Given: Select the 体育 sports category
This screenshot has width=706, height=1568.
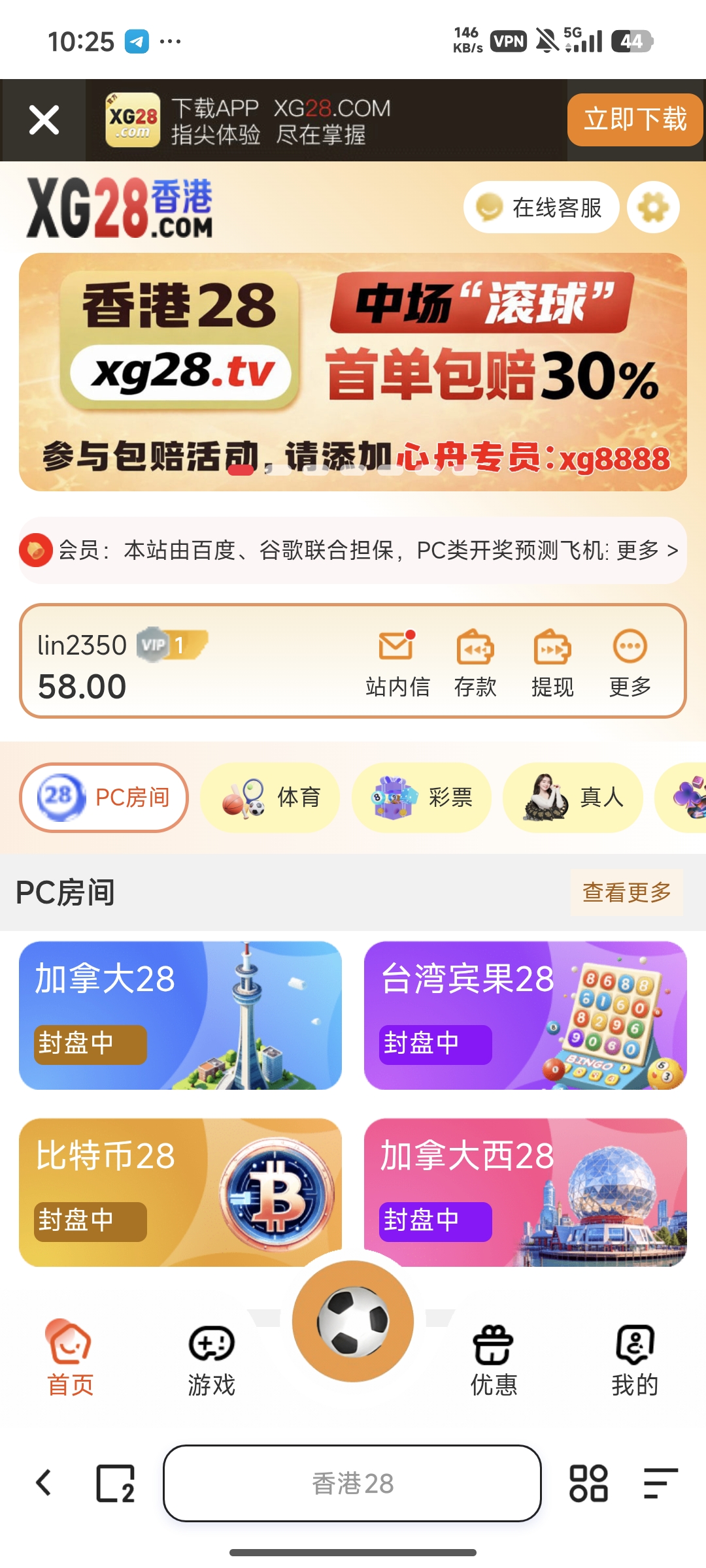Looking at the screenshot, I should tap(270, 797).
